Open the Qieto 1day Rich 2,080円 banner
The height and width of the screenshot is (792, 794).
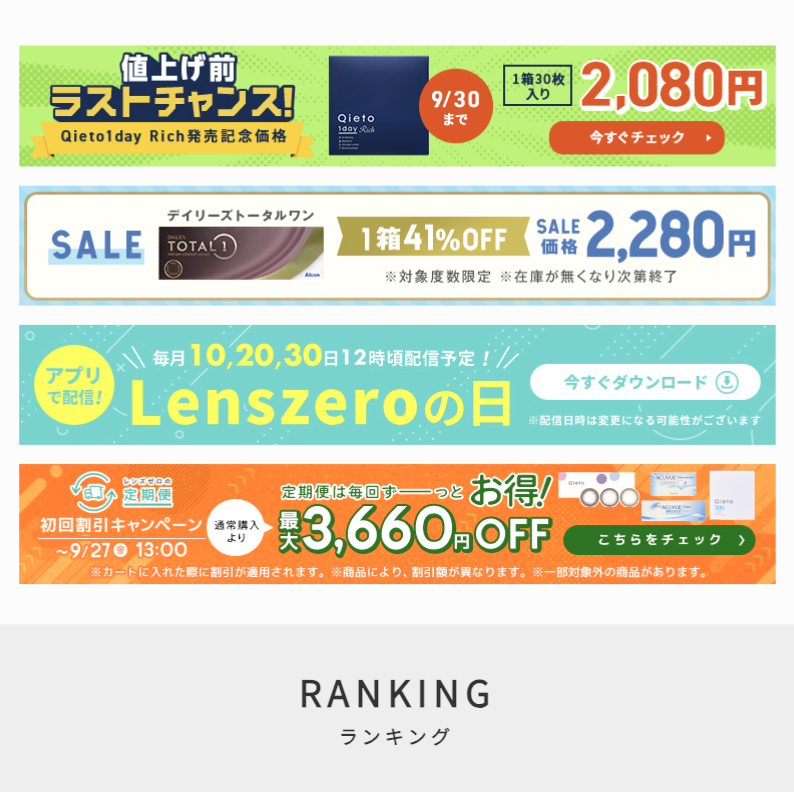click(x=397, y=105)
